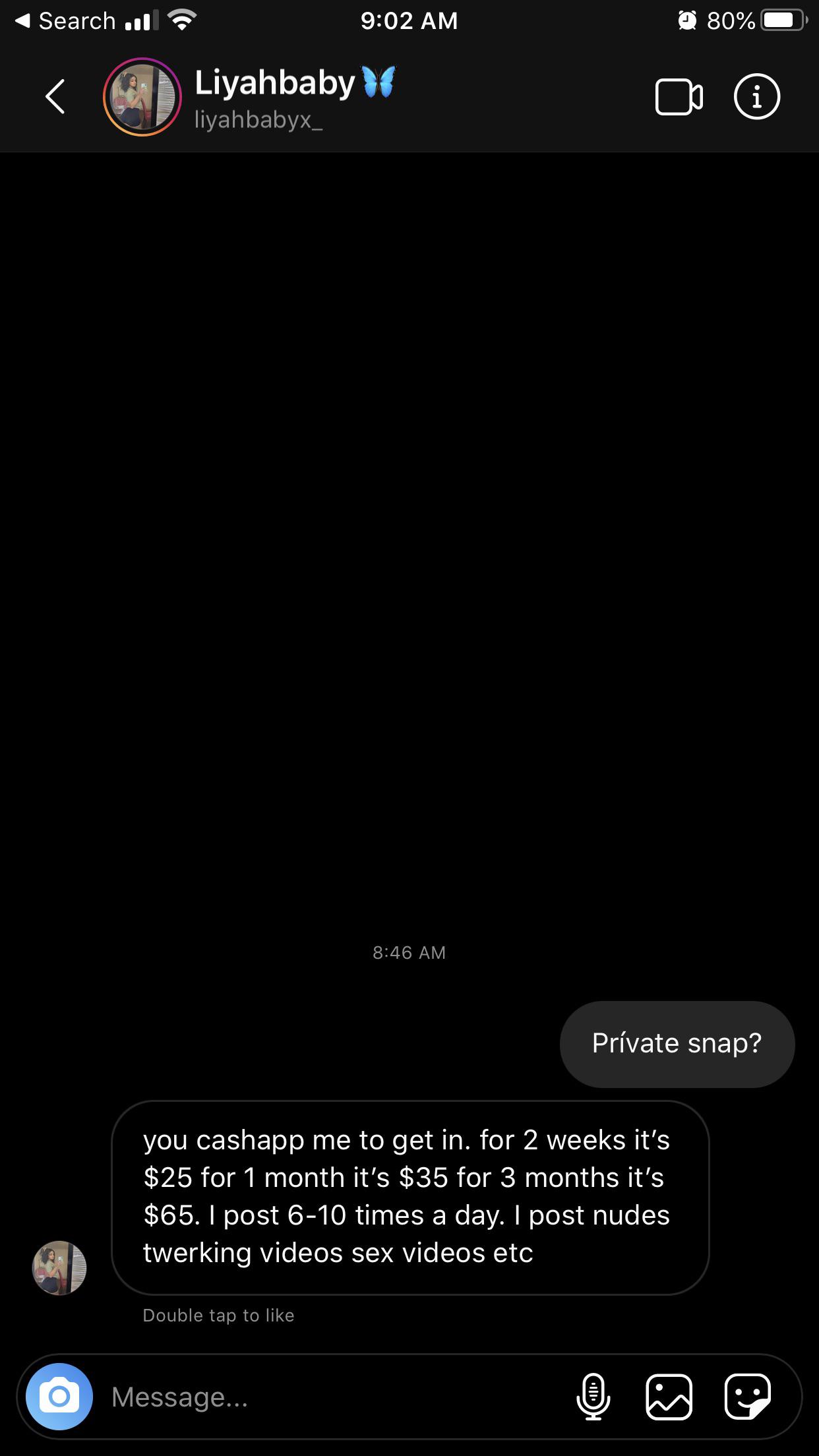Open the camera in the message bar
Image resolution: width=819 pixels, height=1456 pixels.
59,1396
